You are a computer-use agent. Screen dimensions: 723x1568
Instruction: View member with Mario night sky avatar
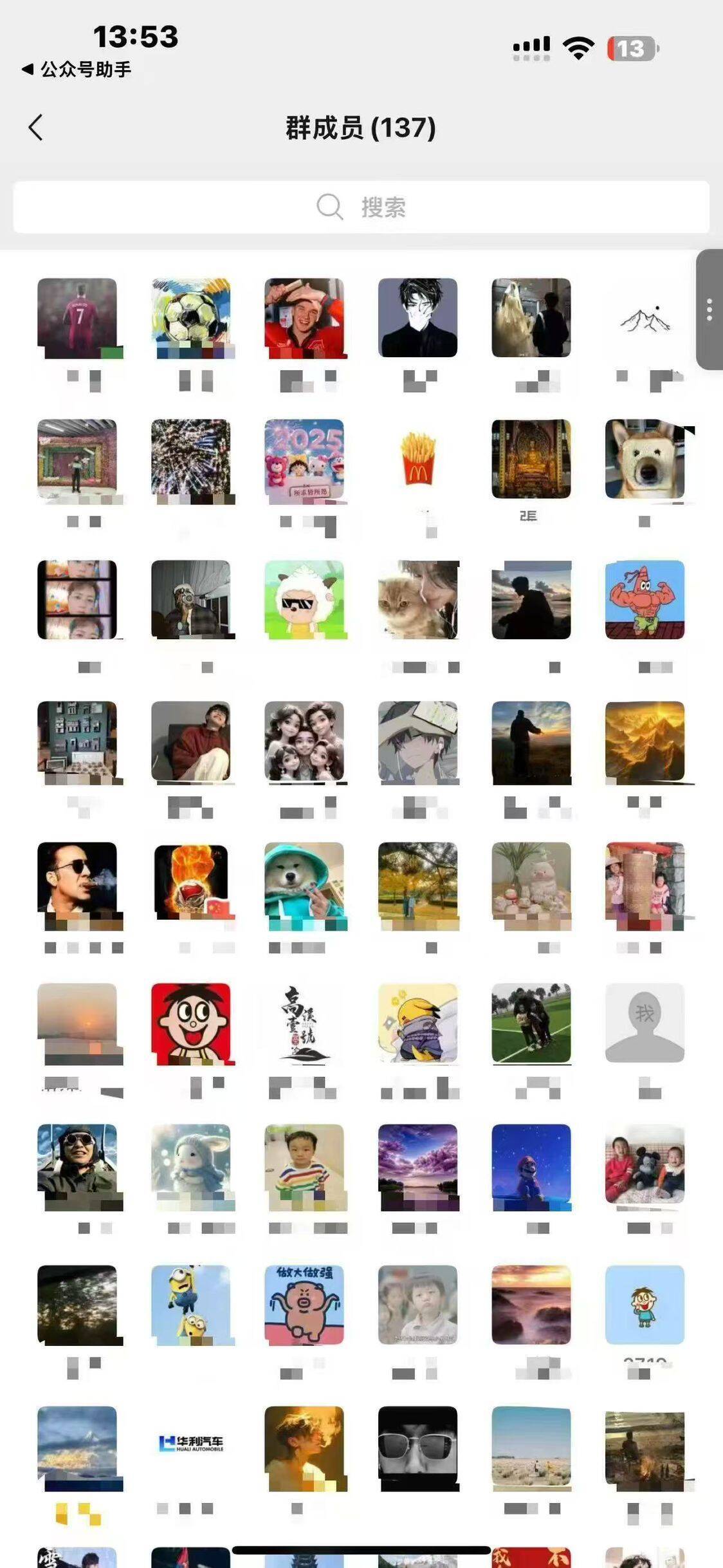(x=531, y=1163)
